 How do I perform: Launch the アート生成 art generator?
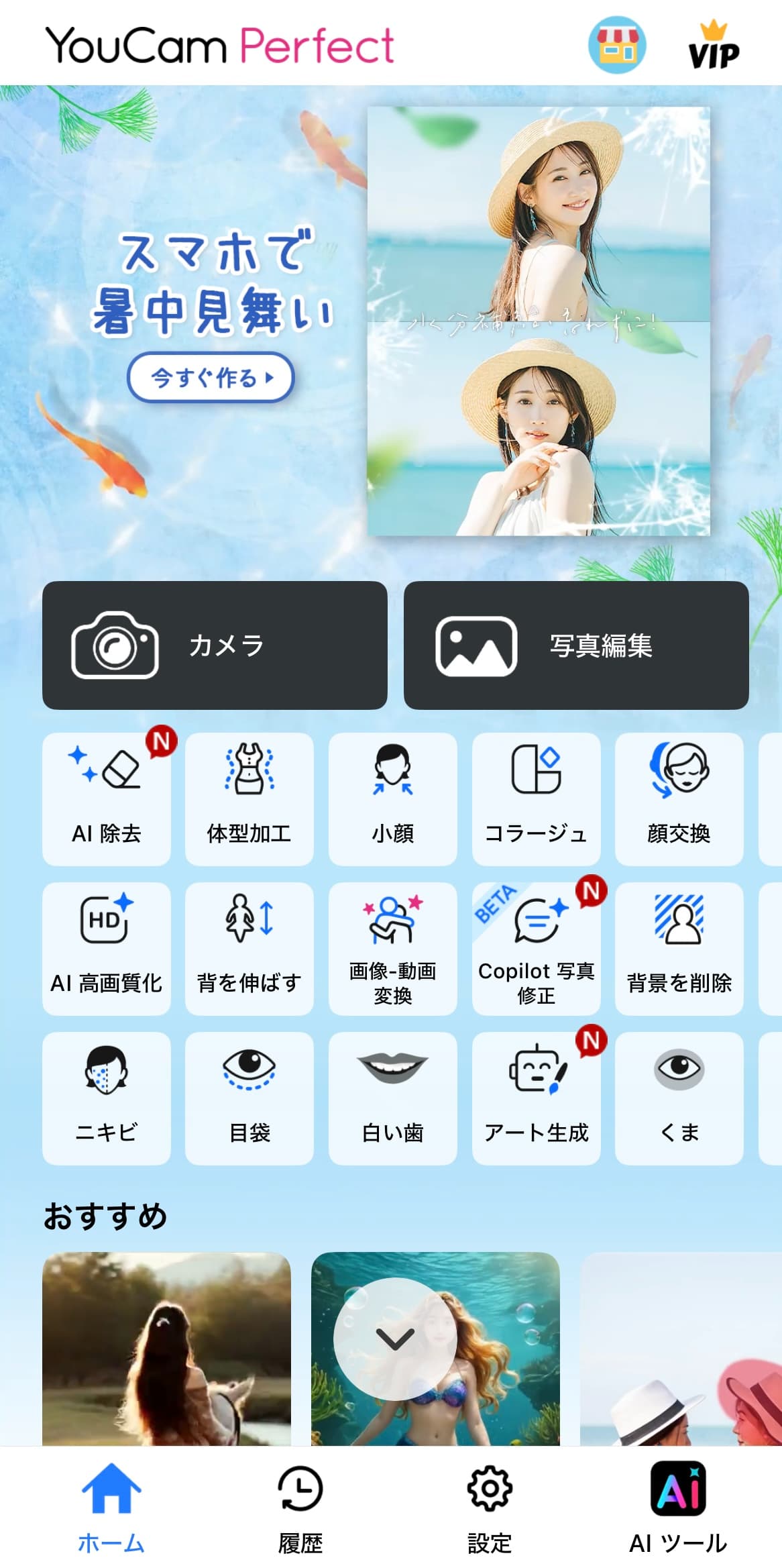536,1097
